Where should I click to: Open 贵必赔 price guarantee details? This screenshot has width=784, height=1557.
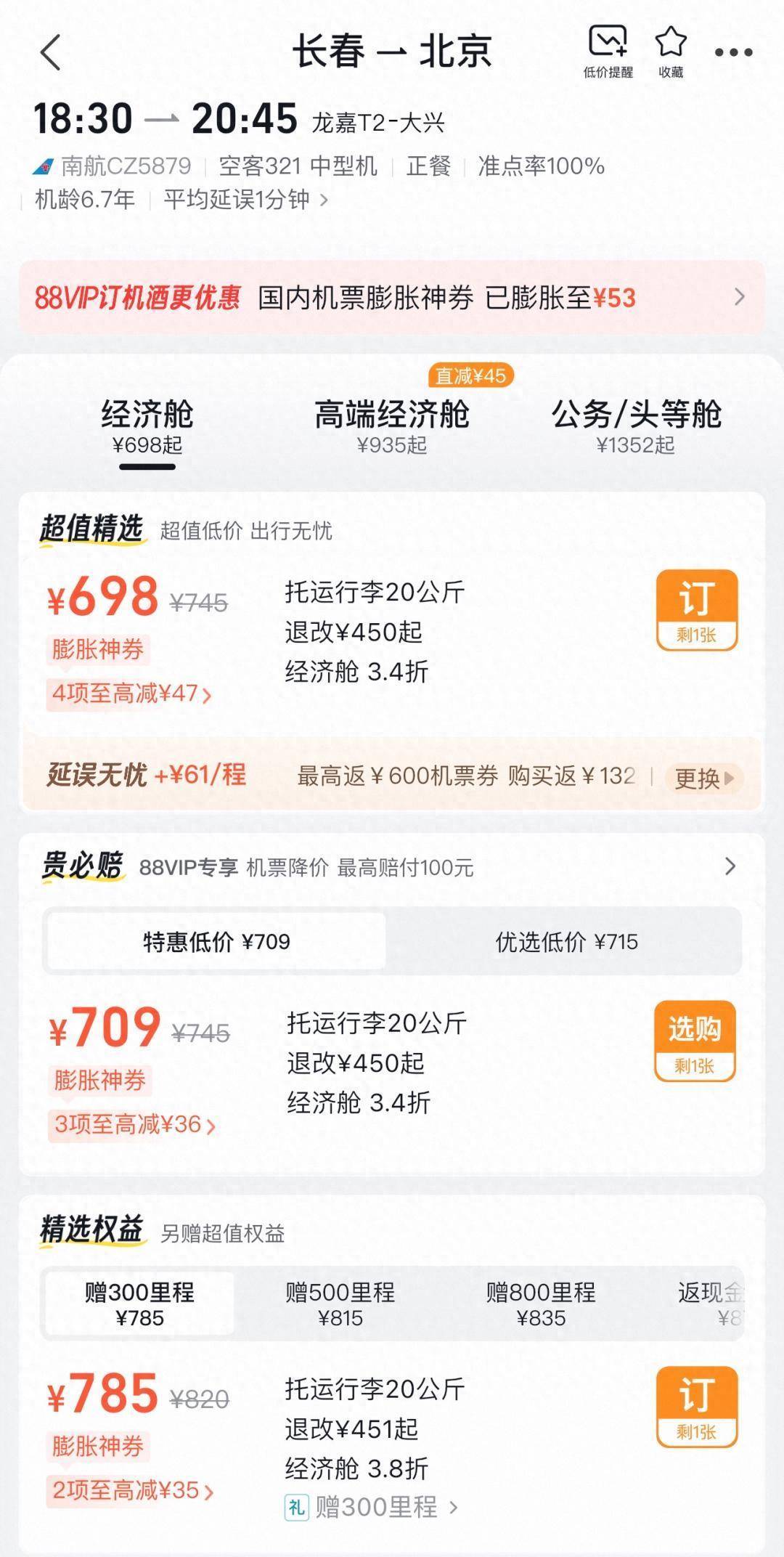tap(730, 866)
